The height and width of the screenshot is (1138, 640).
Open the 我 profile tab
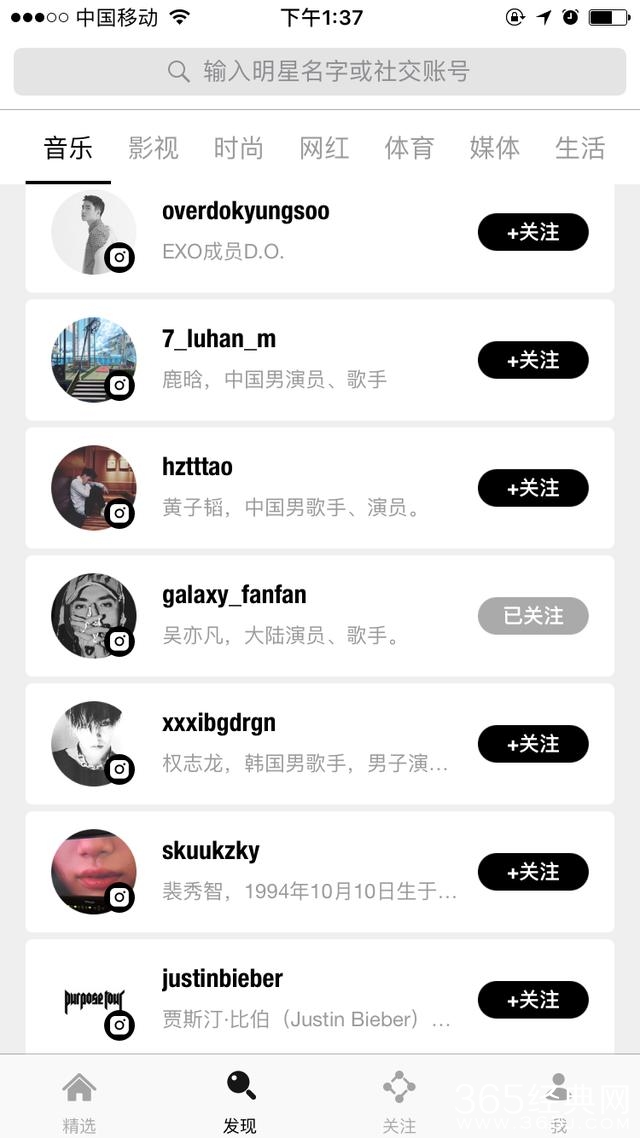[559, 1100]
